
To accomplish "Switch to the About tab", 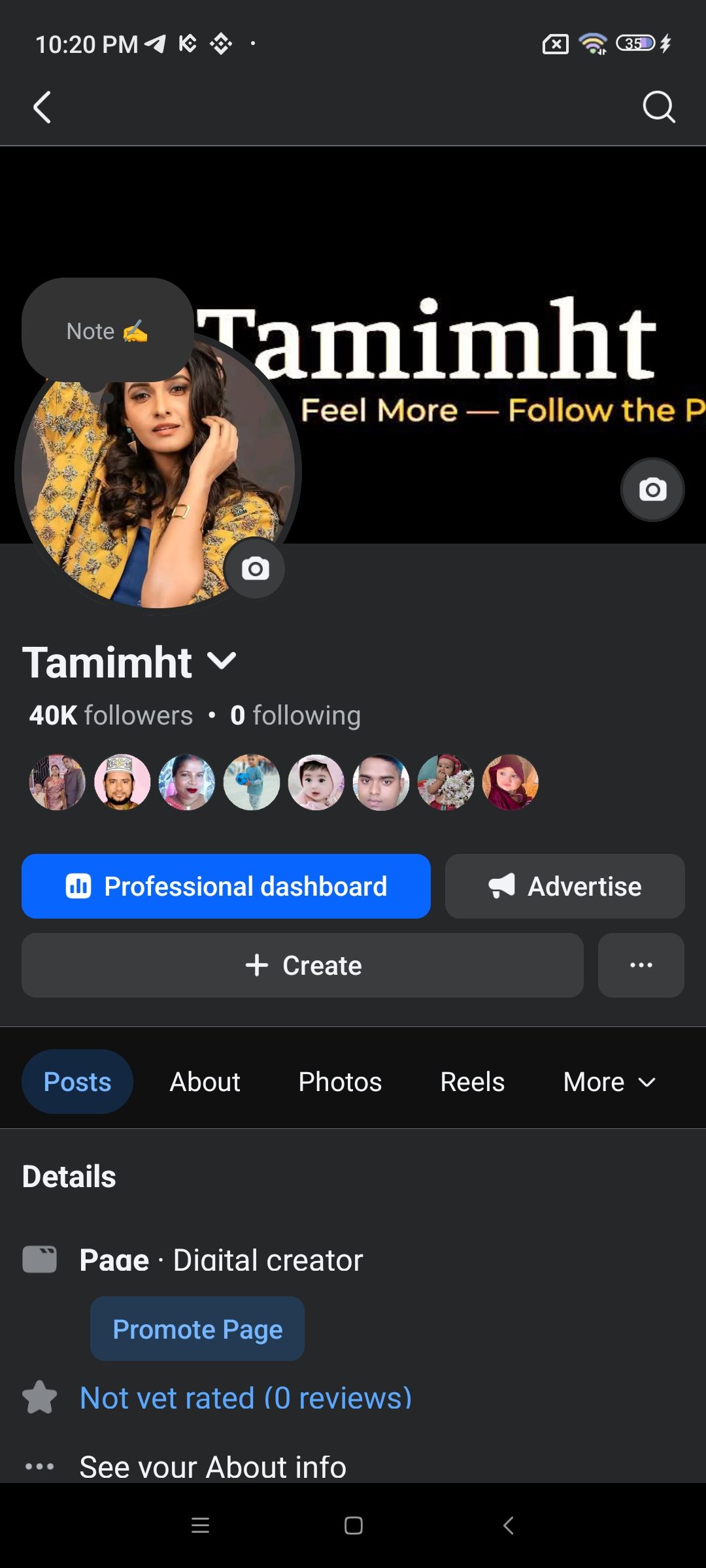I will coord(205,1082).
